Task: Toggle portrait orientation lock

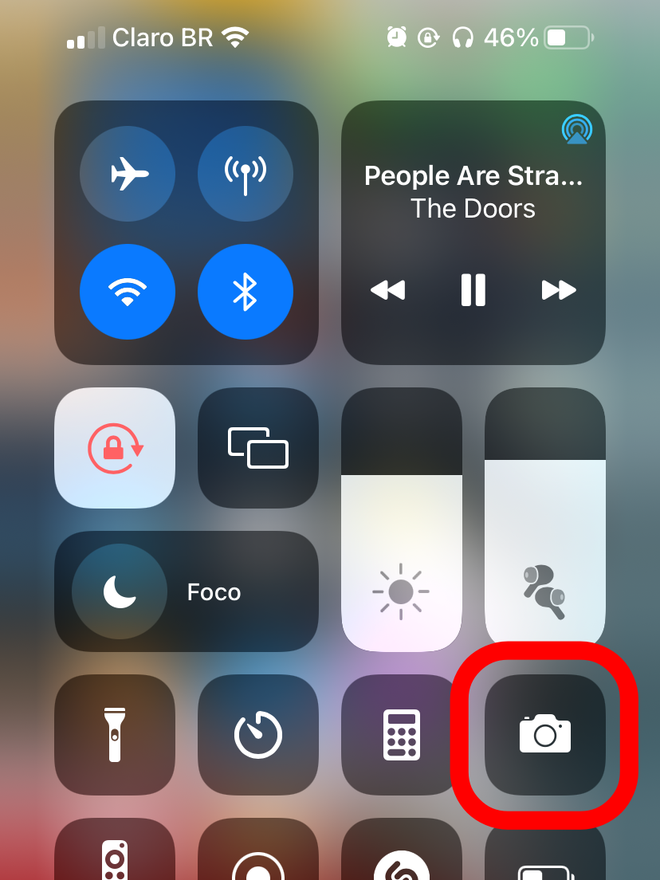Action: 115,447
